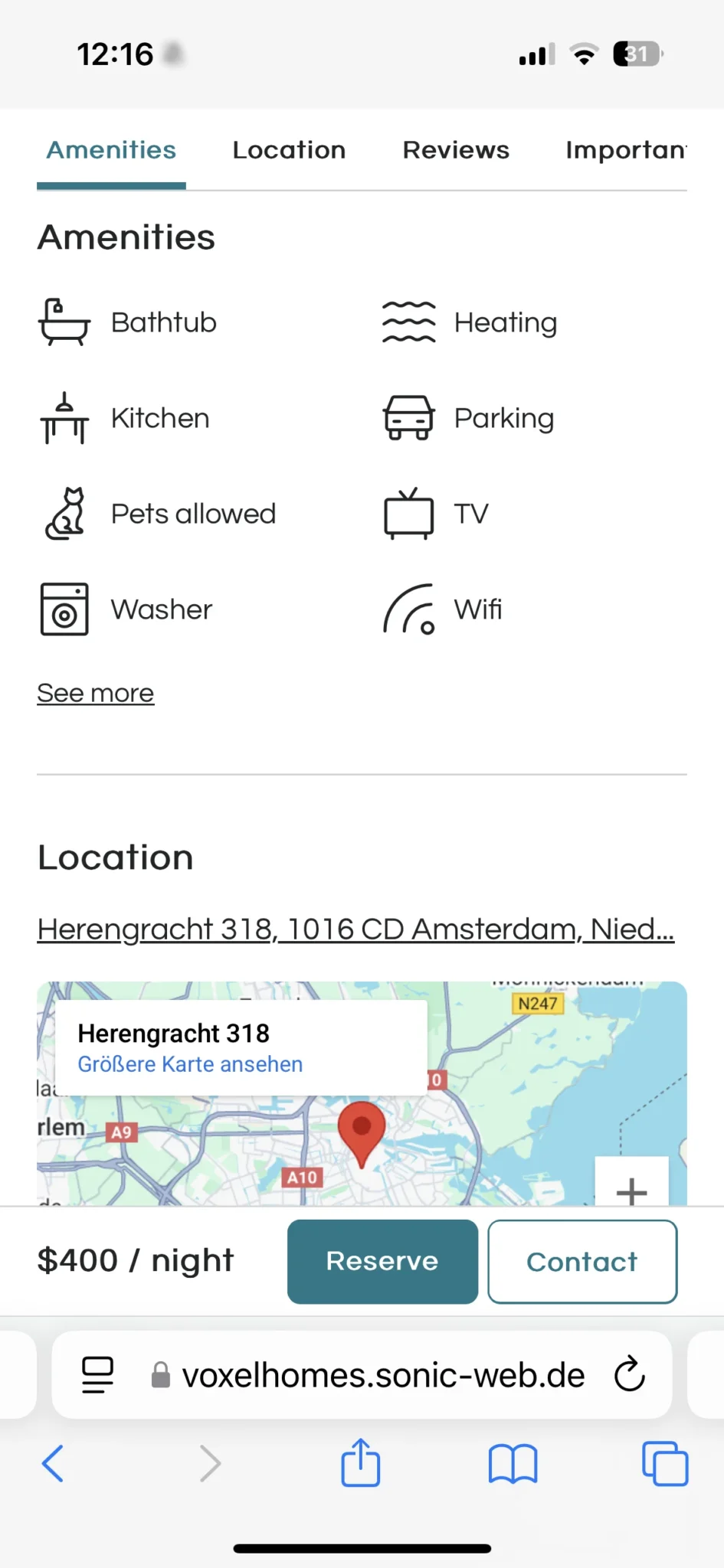The image size is (724, 1568).
Task: Reserve this home
Action: pyautogui.click(x=382, y=1261)
